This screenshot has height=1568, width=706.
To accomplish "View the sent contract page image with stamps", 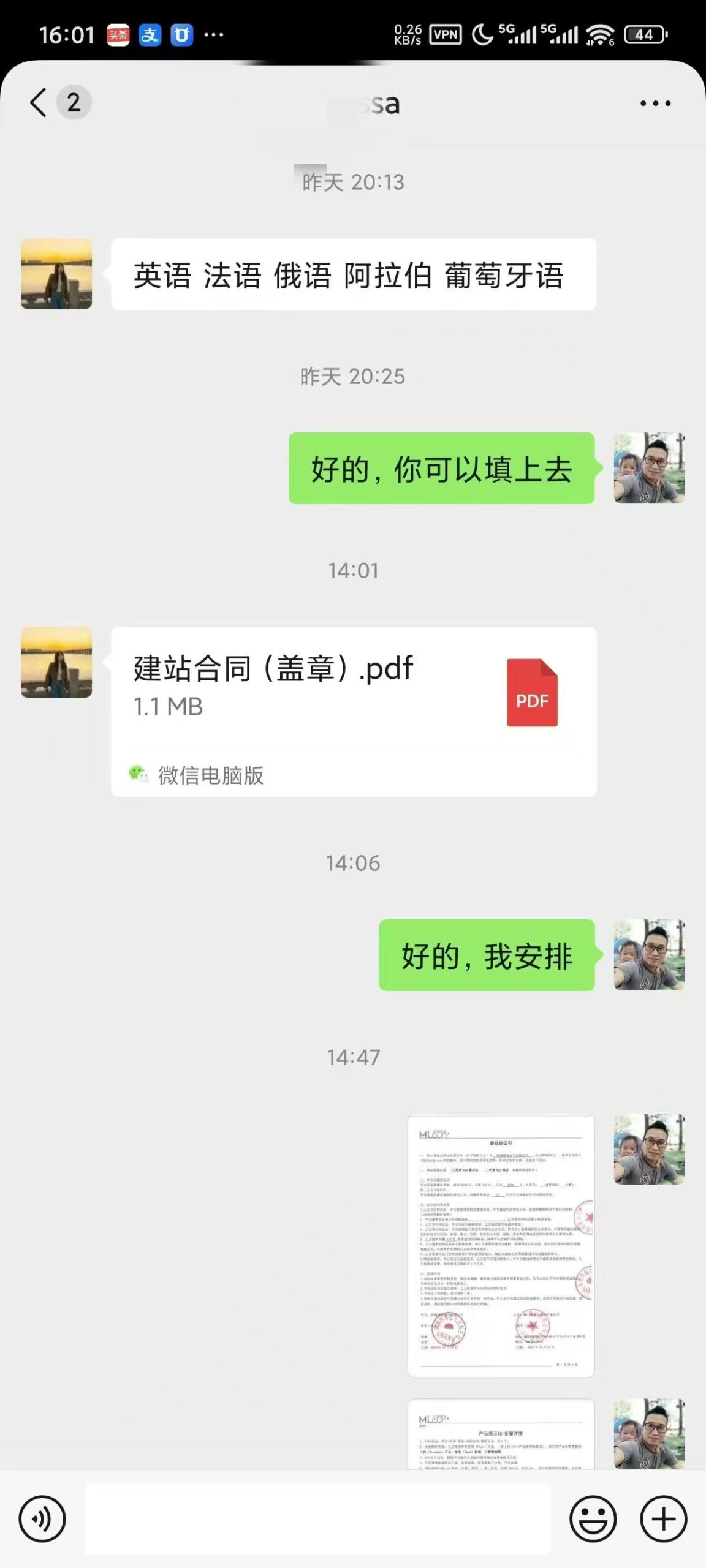I will 501,1246.
